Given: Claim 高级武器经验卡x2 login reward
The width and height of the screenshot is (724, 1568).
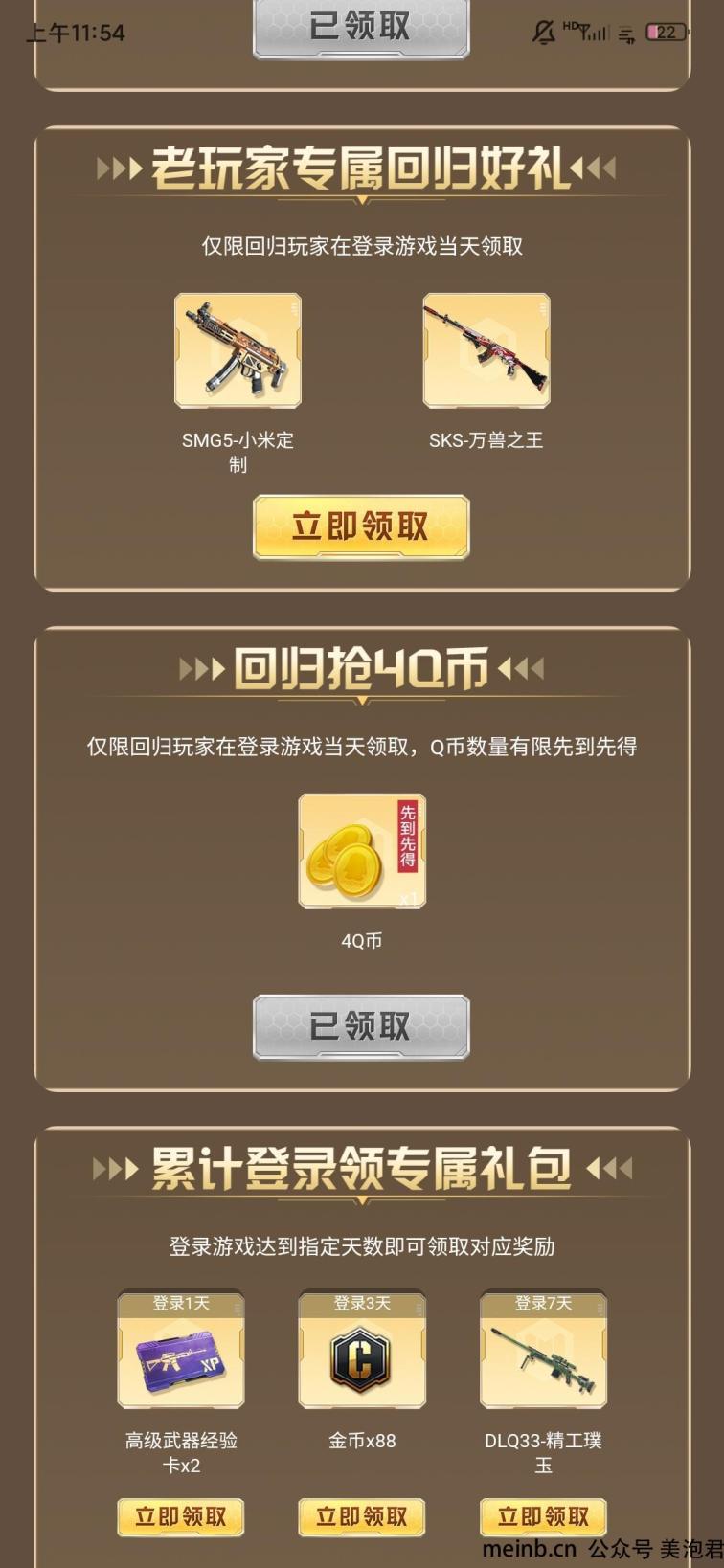Looking at the screenshot, I should click(181, 1516).
